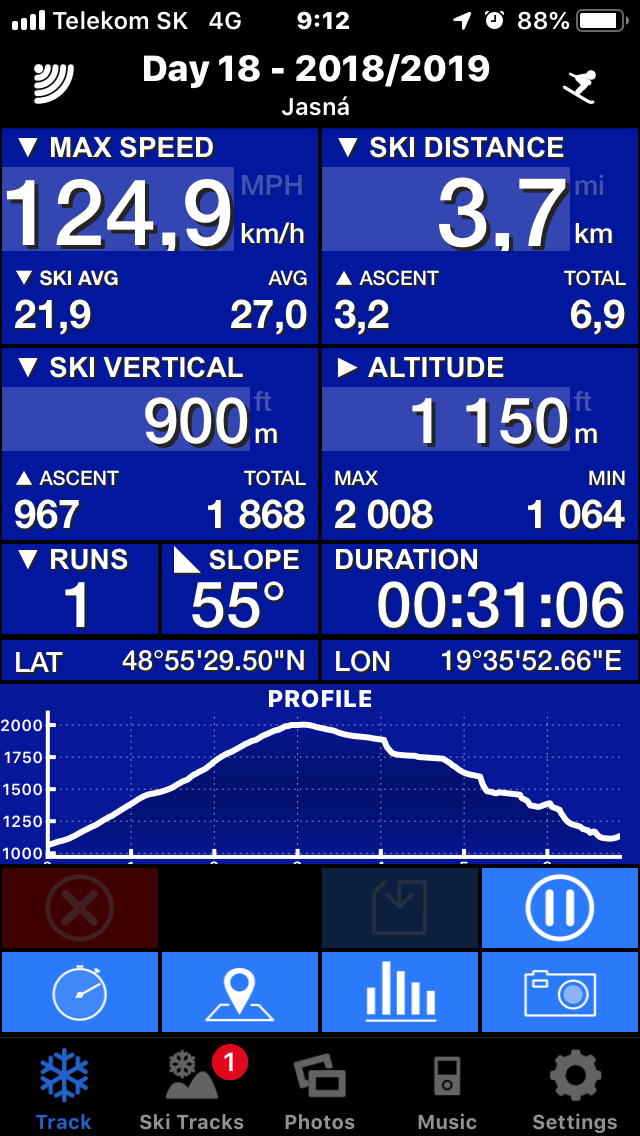Open the Slope angle panel

[x=240, y=588]
